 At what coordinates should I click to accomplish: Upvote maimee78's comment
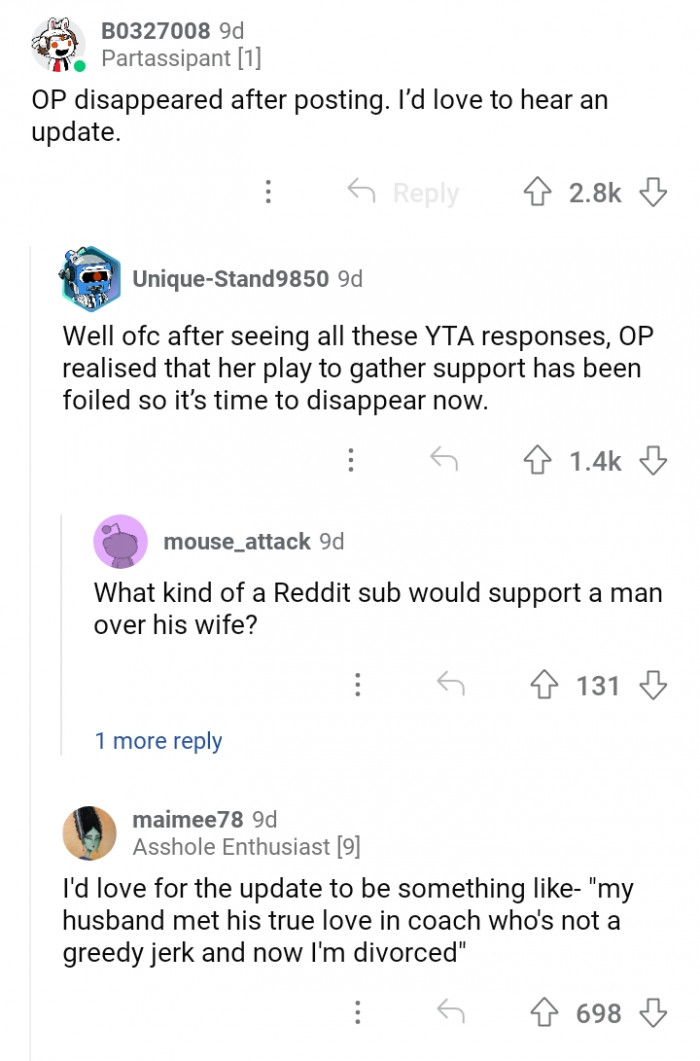click(545, 1013)
